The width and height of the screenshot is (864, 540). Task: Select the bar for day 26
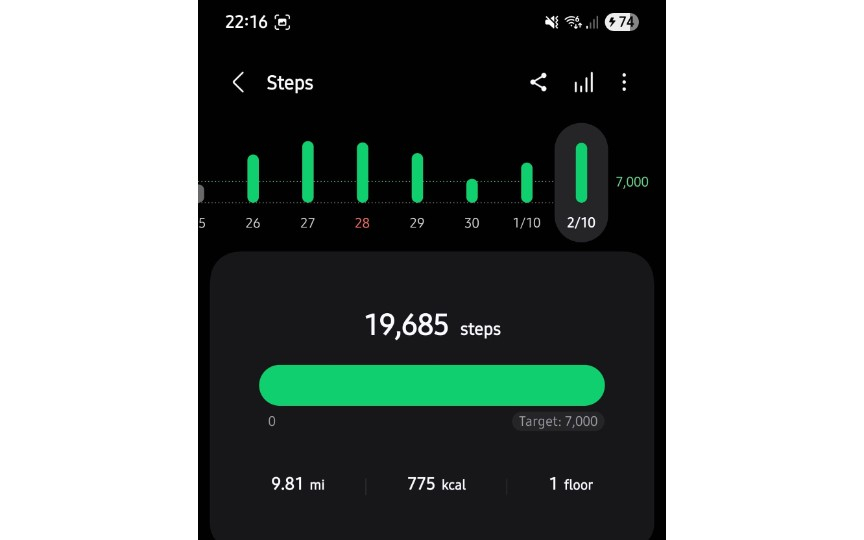point(253,179)
